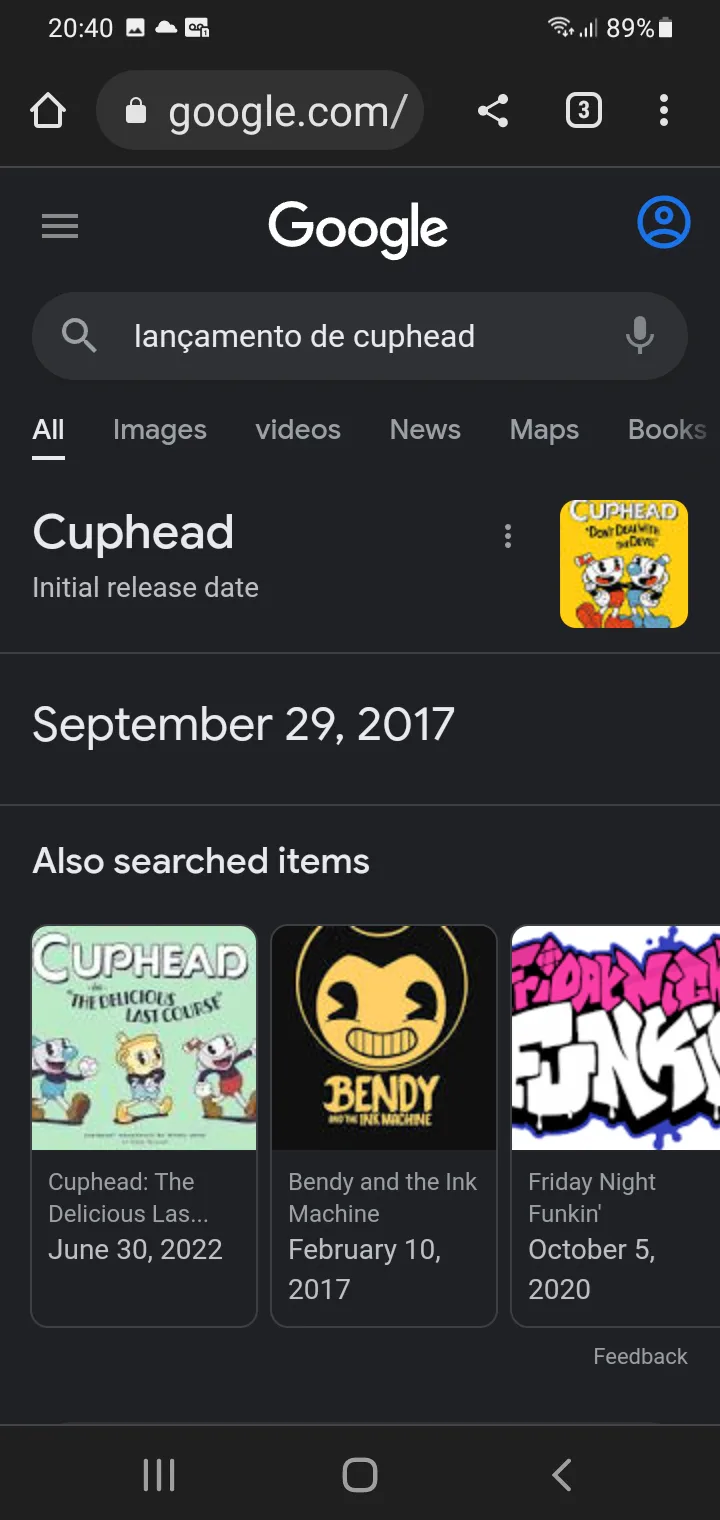The width and height of the screenshot is (720, 1520).
Task: Go to the browser home page
Action: click(x=48, y=111)
